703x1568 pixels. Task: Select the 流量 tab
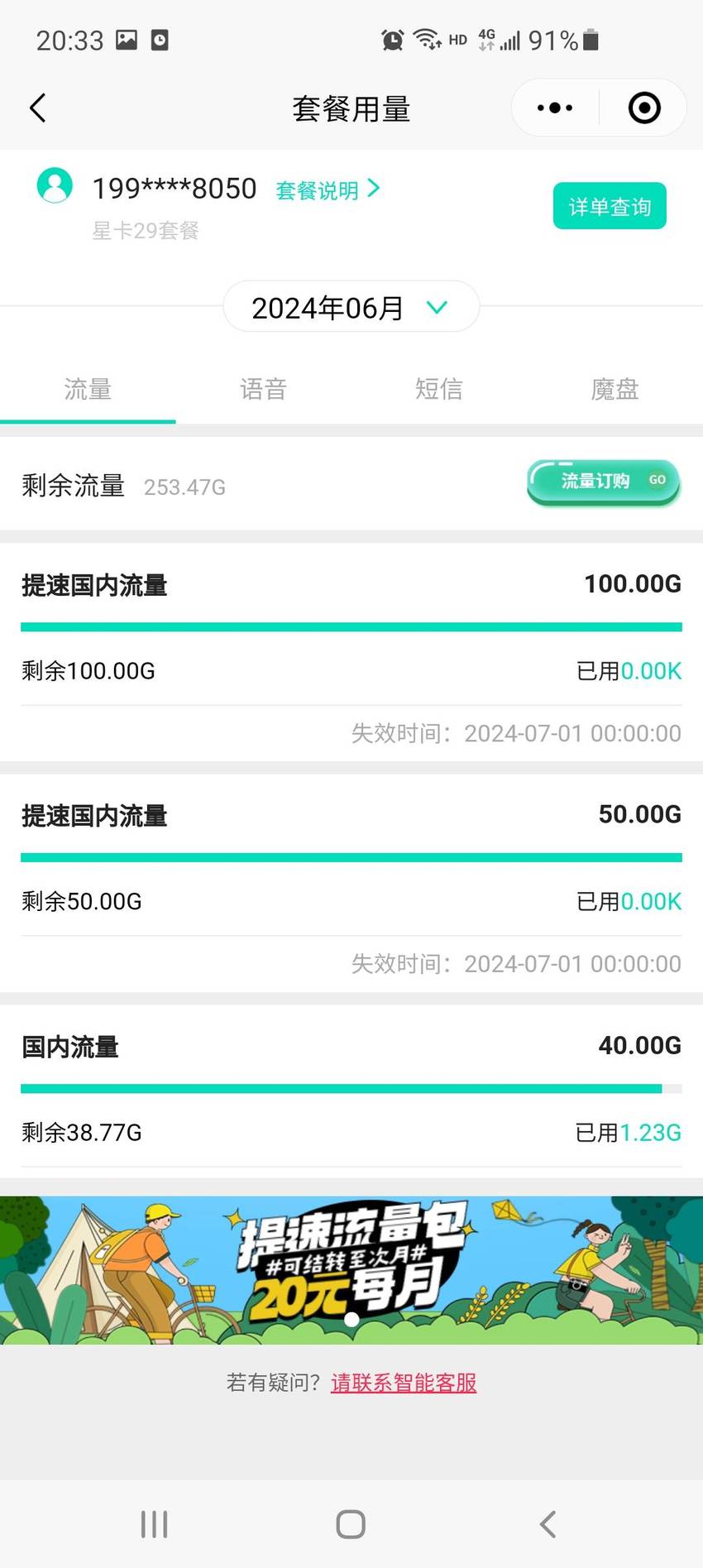click(x=88, y=389)
